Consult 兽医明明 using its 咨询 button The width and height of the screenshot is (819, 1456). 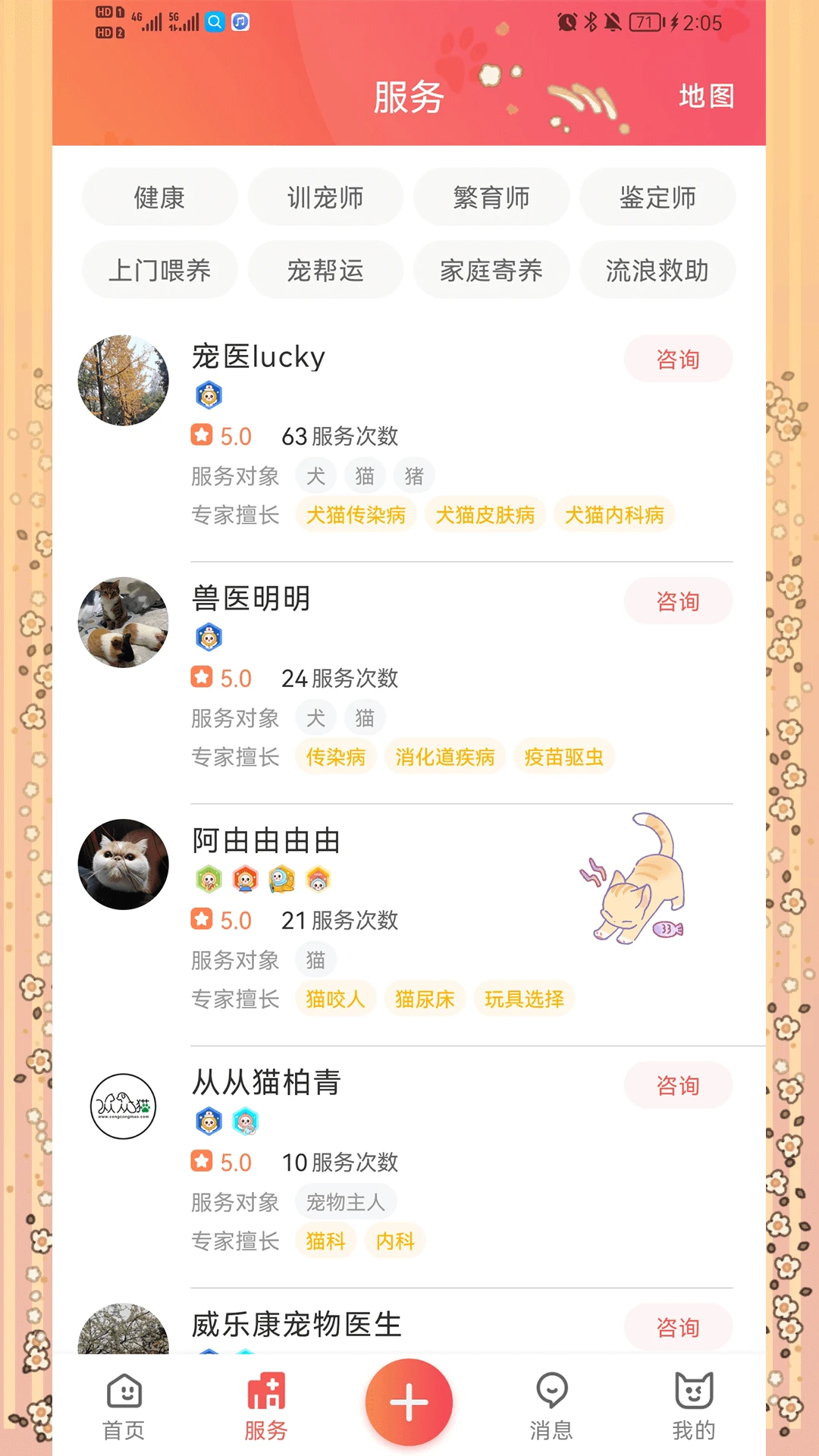[x=678, y=601]
